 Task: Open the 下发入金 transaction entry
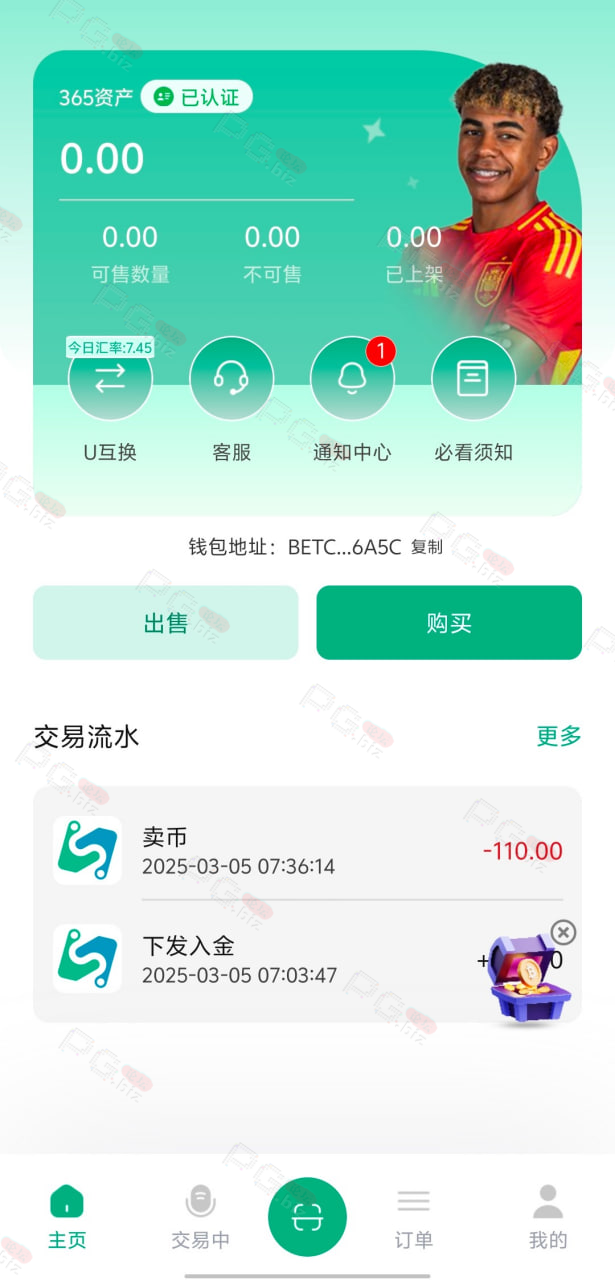tap(308, 959)
